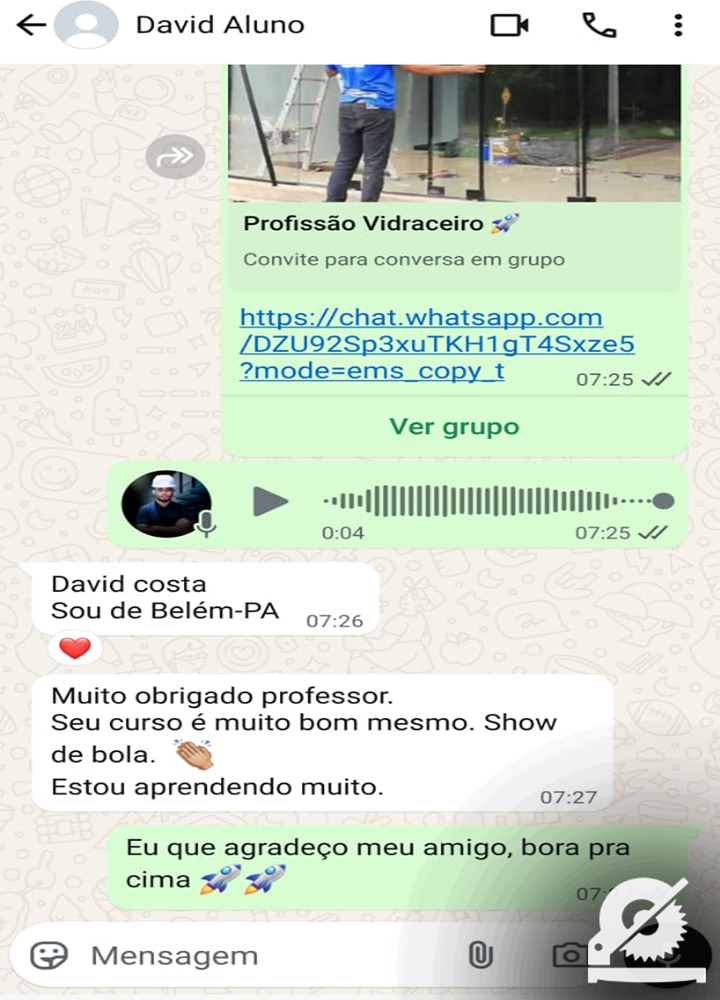Open David Aluno contact profile
720x1000 pixels.
[220, 25]
